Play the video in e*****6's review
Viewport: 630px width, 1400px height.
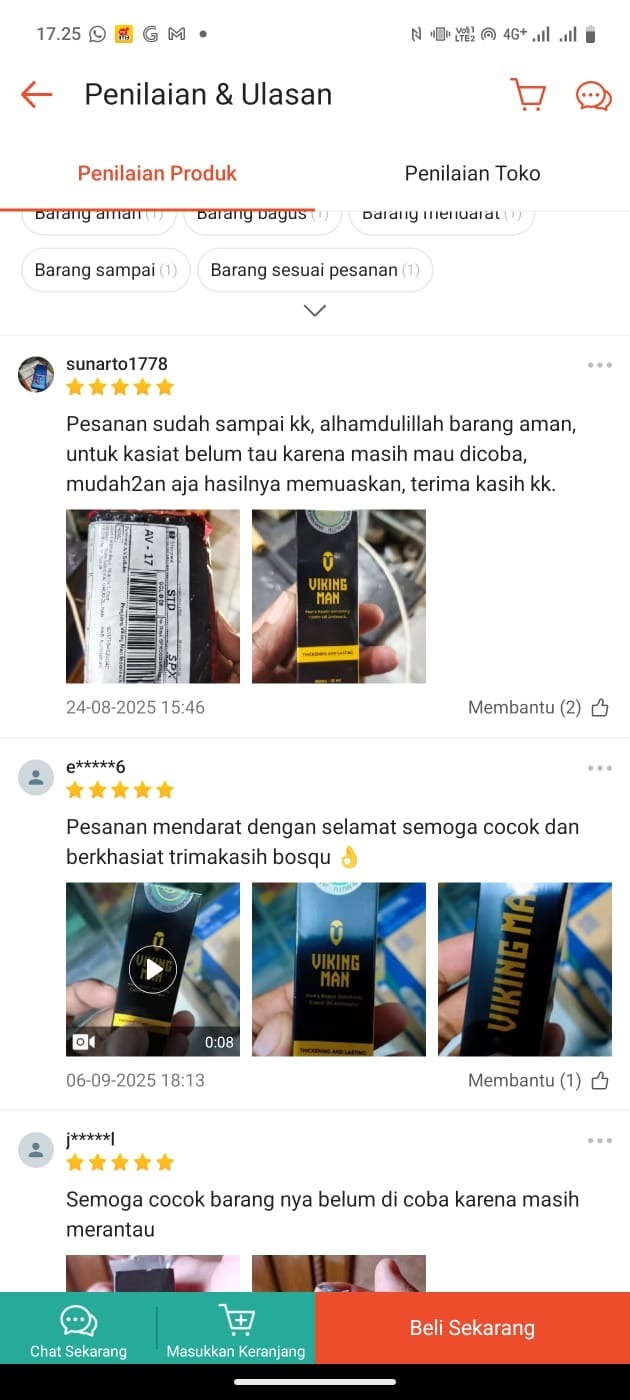click(x=153, y=969)
